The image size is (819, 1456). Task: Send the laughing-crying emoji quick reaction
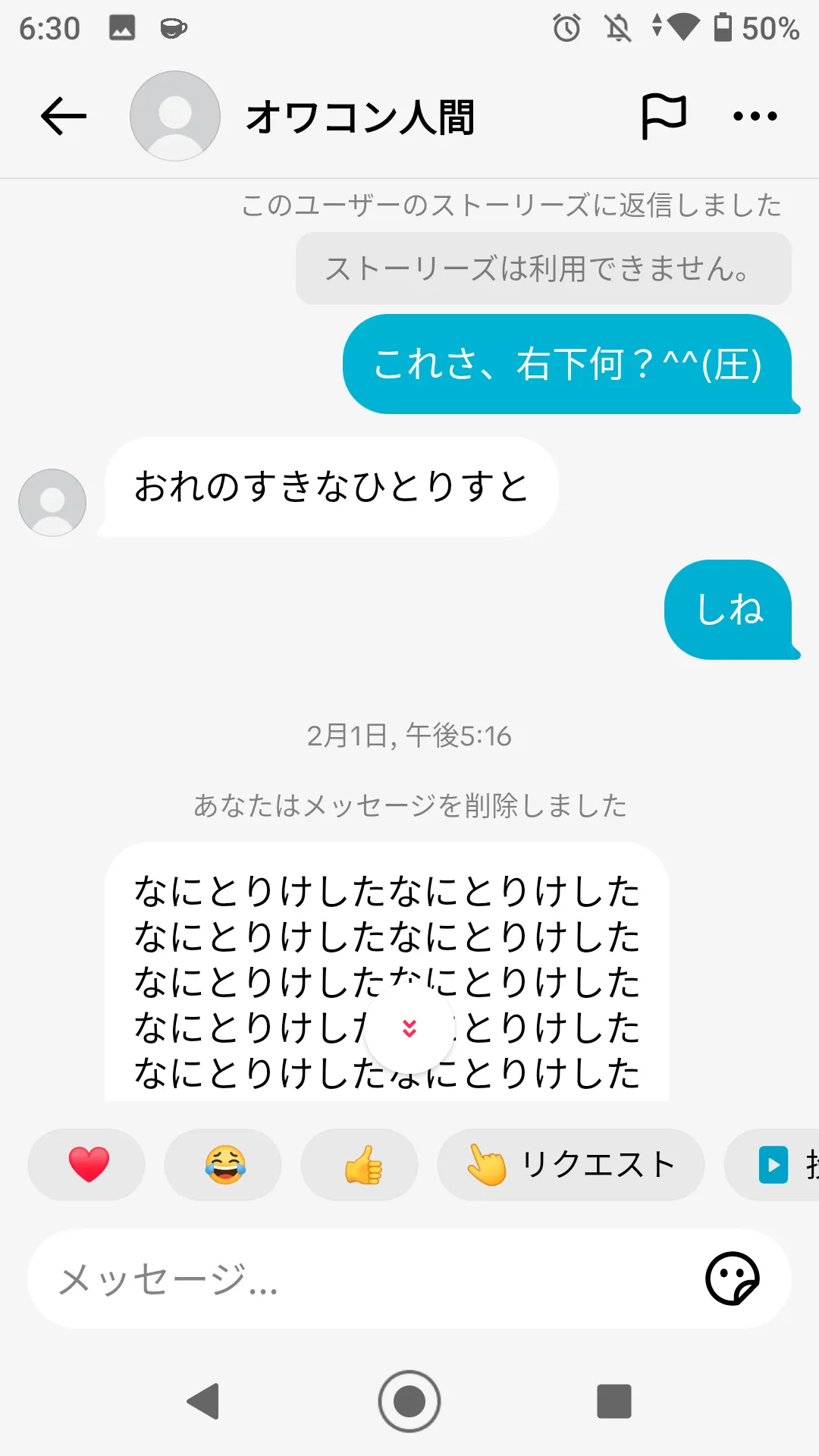click(224, 1165)
